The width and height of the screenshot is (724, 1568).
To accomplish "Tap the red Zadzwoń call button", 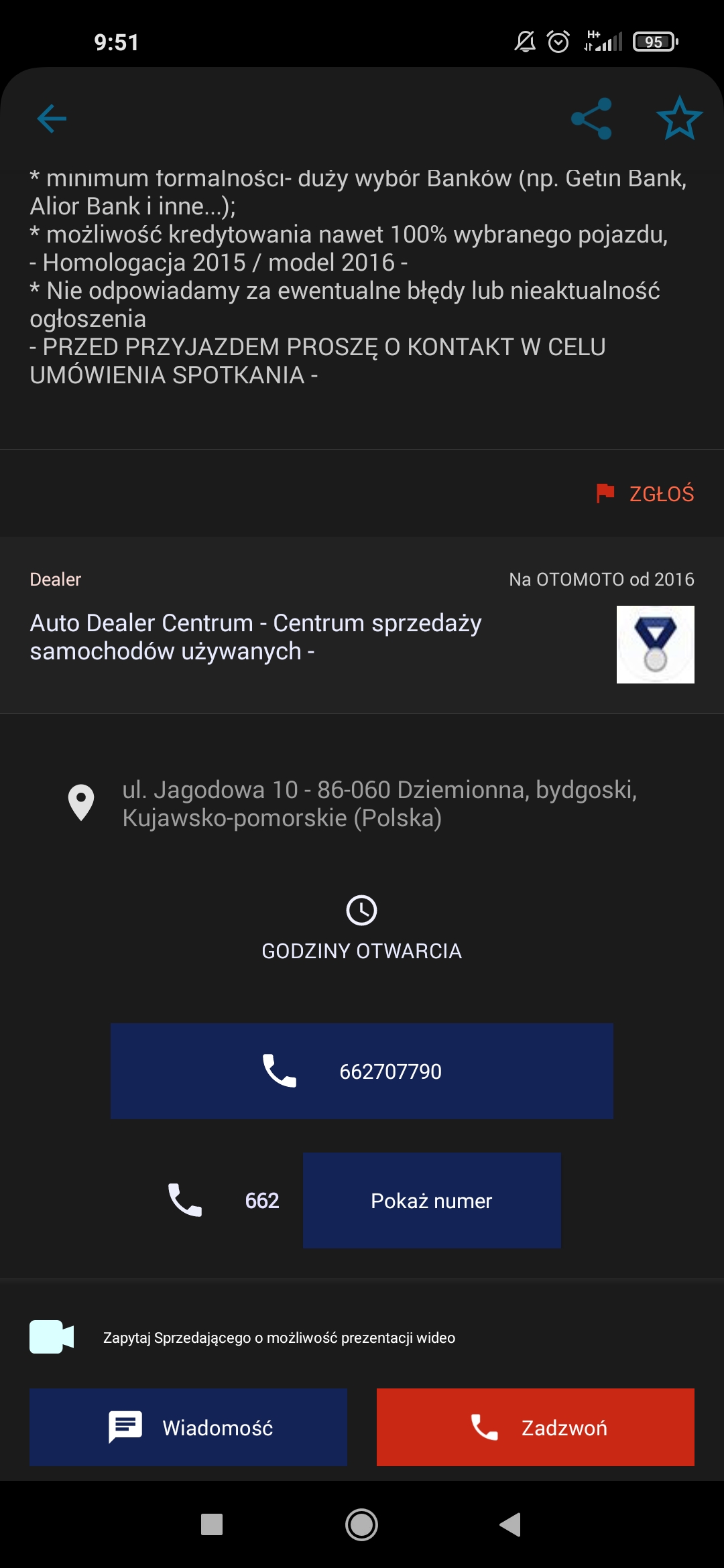I will click(x=535, y=1427).
